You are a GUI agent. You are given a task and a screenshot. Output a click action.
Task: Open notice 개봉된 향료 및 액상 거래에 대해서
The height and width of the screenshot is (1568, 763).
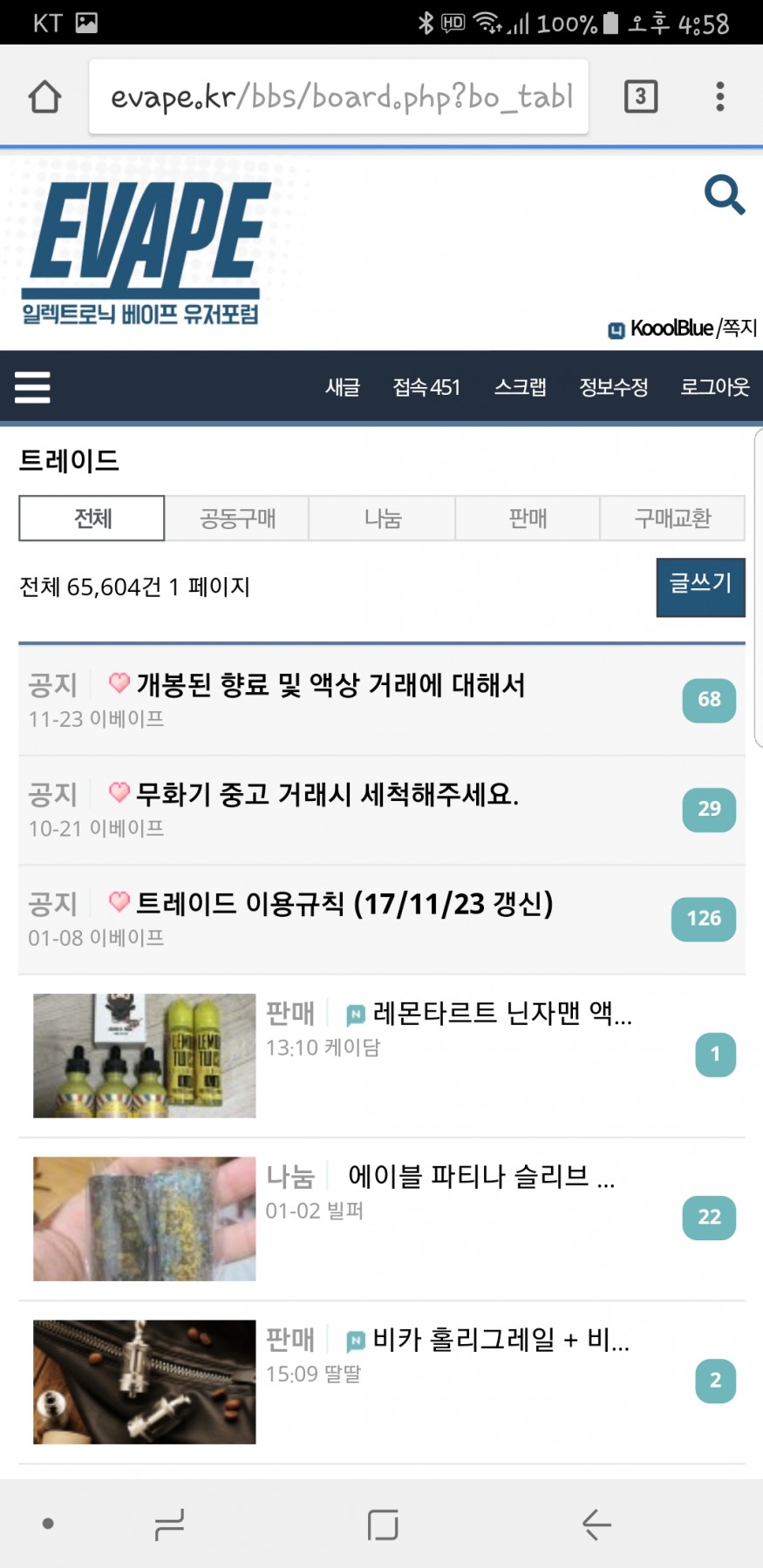click(x=330, y=686)
